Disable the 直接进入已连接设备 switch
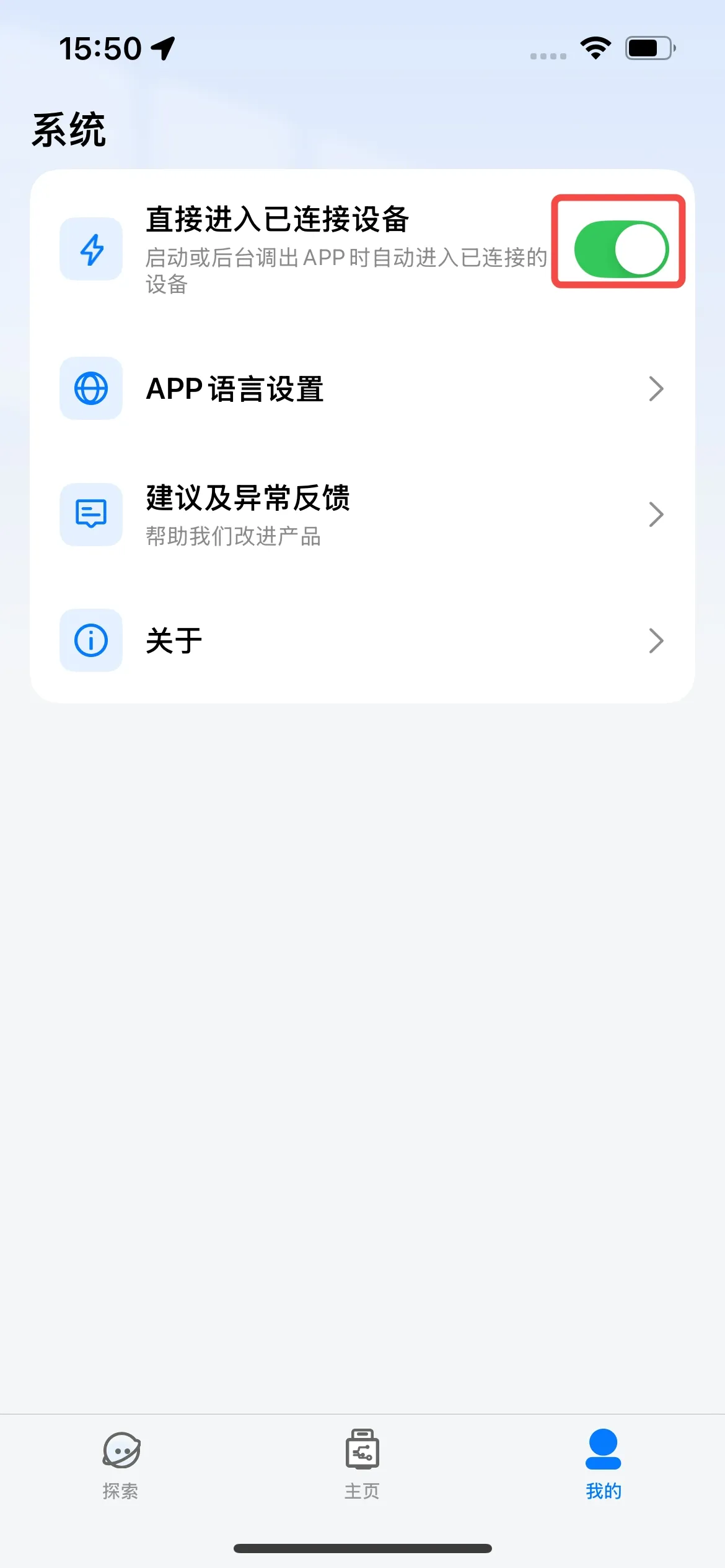The width and height of the screenshot is (725, 1568). click(621, 250)
